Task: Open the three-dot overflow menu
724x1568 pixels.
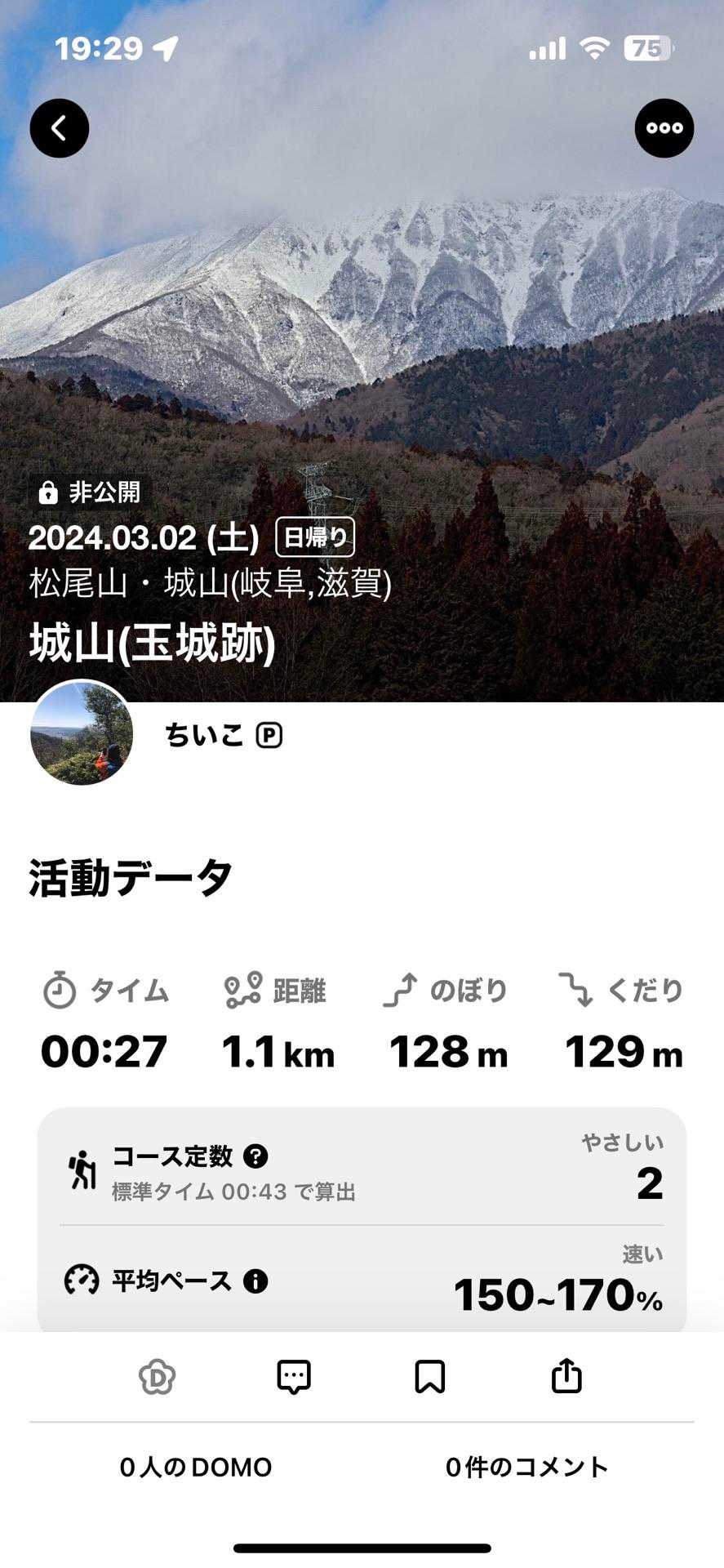Action: pyautogui.click(x=664, y=128)
